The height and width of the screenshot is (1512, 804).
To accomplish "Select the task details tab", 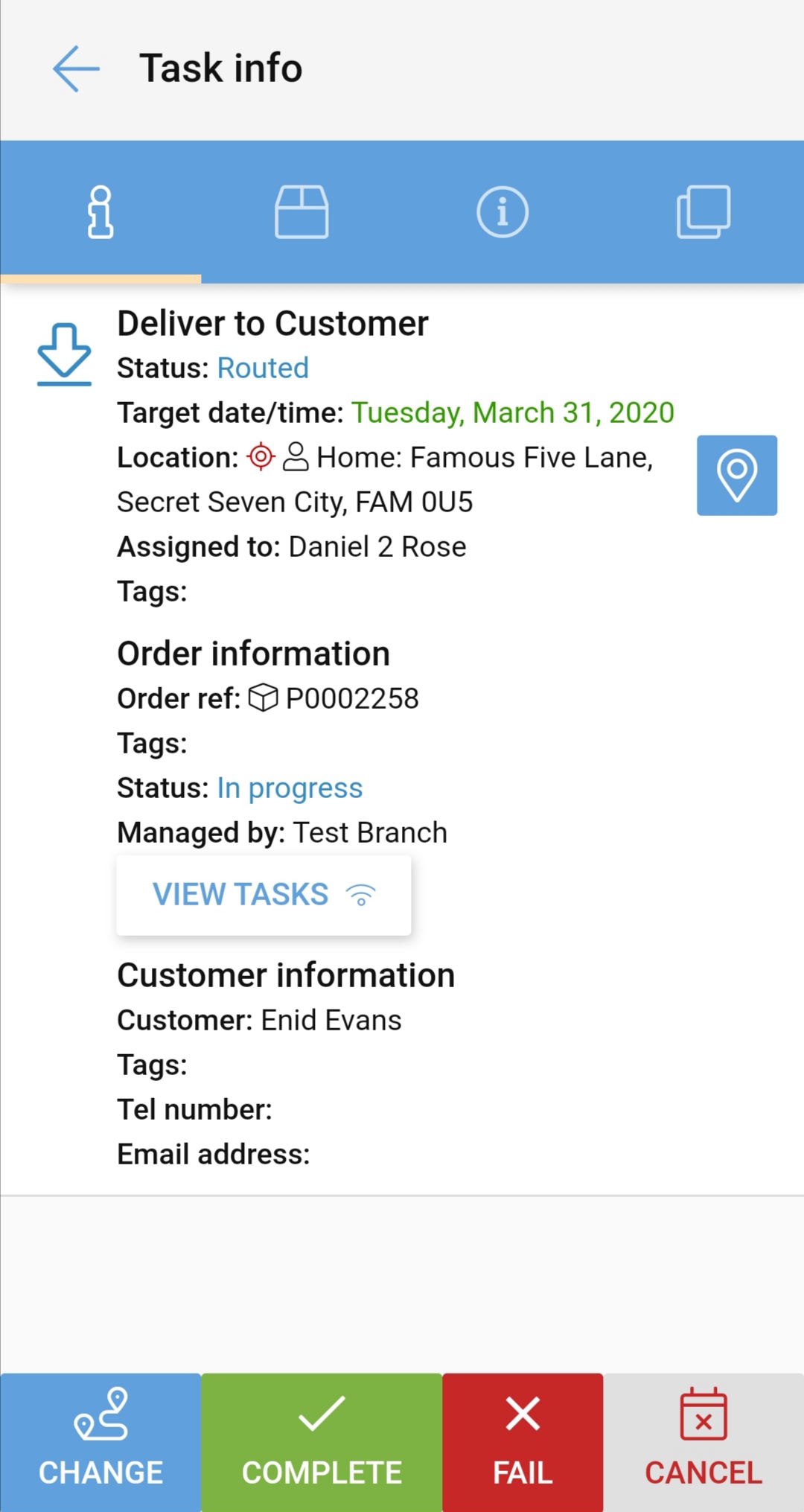I will coord(100,212).
